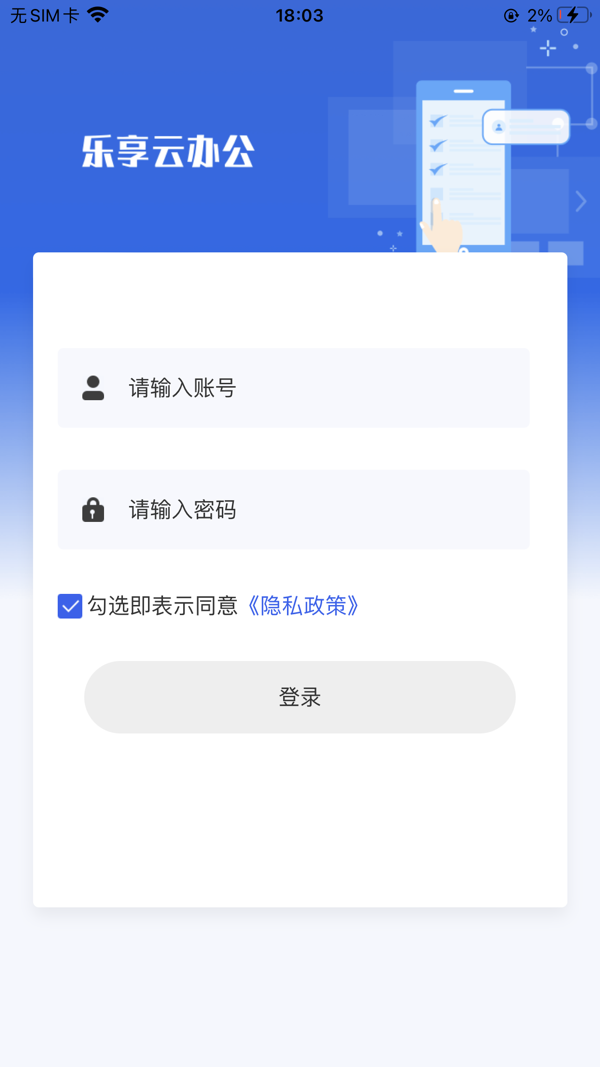Viewport: 600px width, 1067px height.
Task: Uncheck the privacy policy agreement checkbox
Action: [x=70, y=606]
